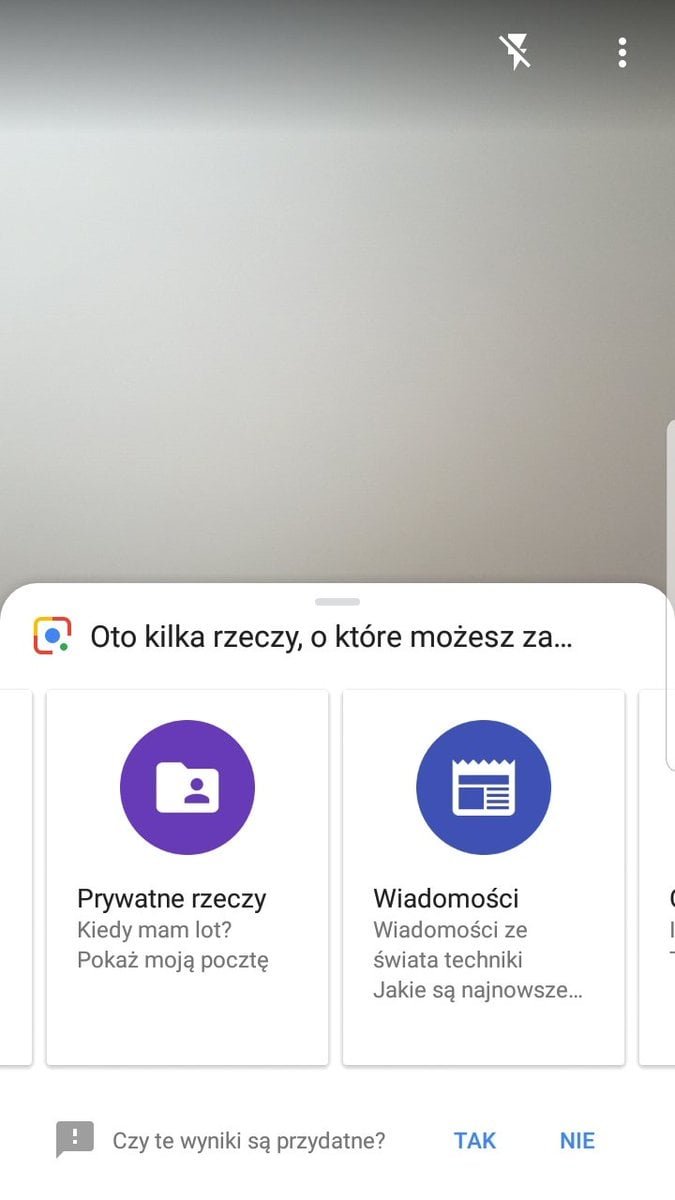
Task: Answer NIE to results feedback
Action: [577, 1140]
